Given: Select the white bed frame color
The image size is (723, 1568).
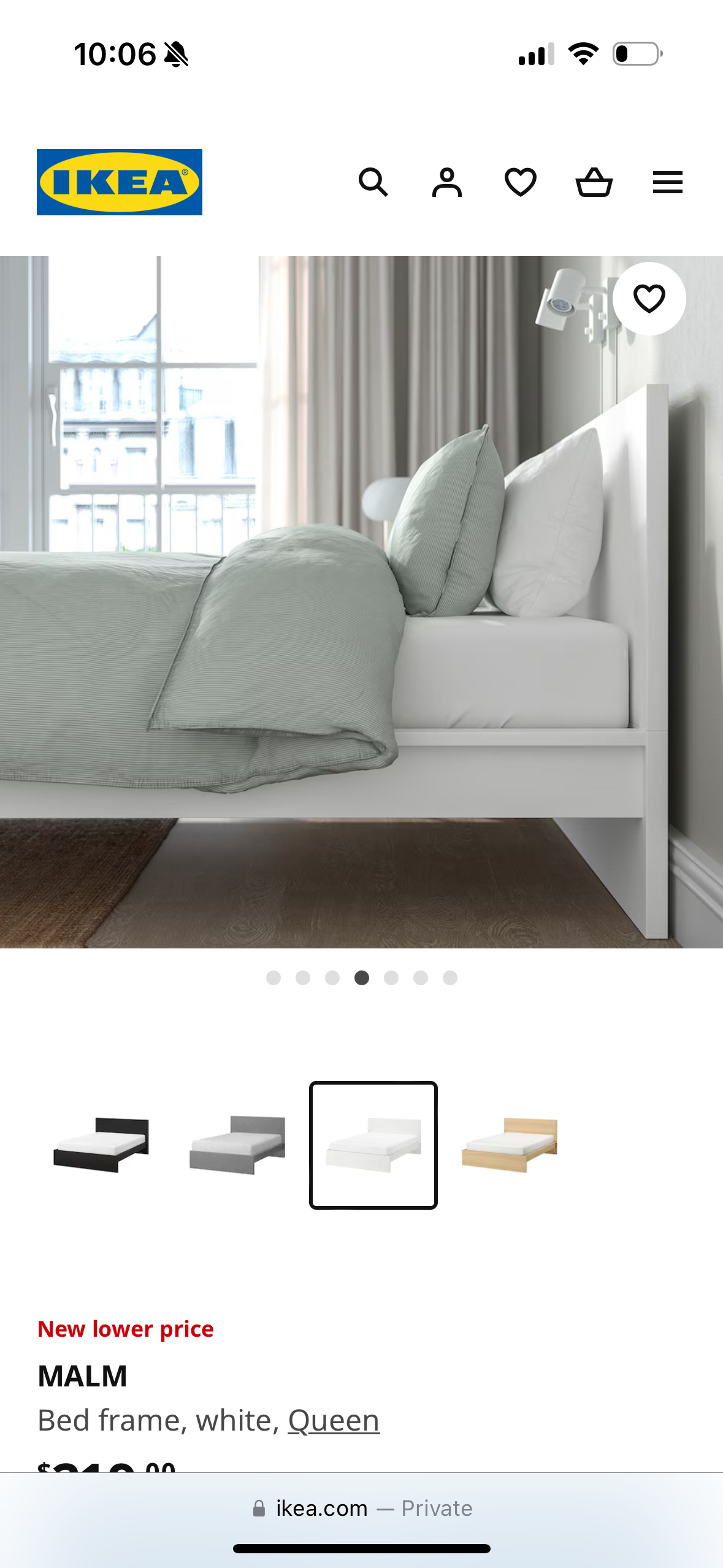Looking at the screenshot, I should coord(373,1145).
